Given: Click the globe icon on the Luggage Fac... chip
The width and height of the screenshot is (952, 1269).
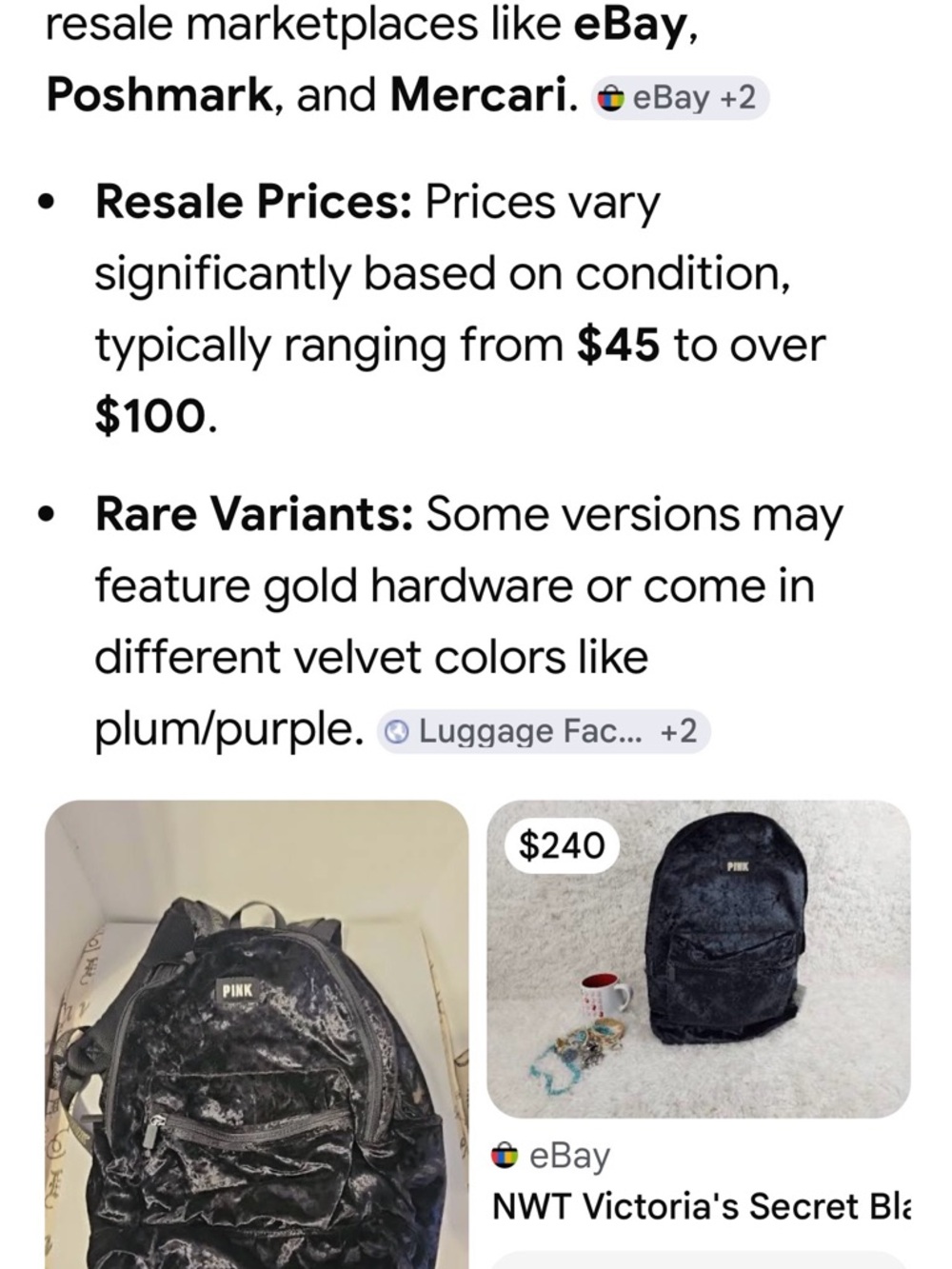Looking at the screenshot, I should coord(398,731).
